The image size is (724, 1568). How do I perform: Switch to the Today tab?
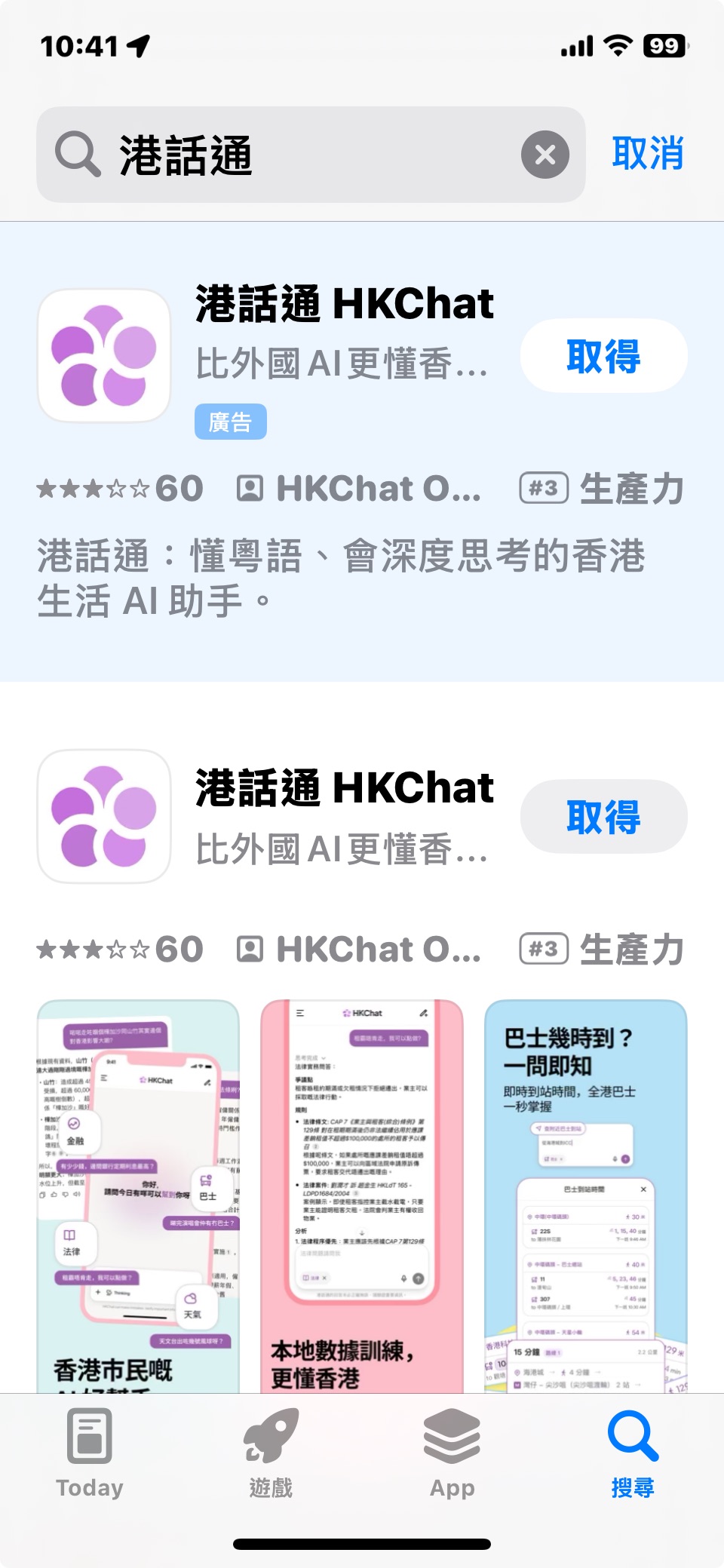[x=90, y=1454]
